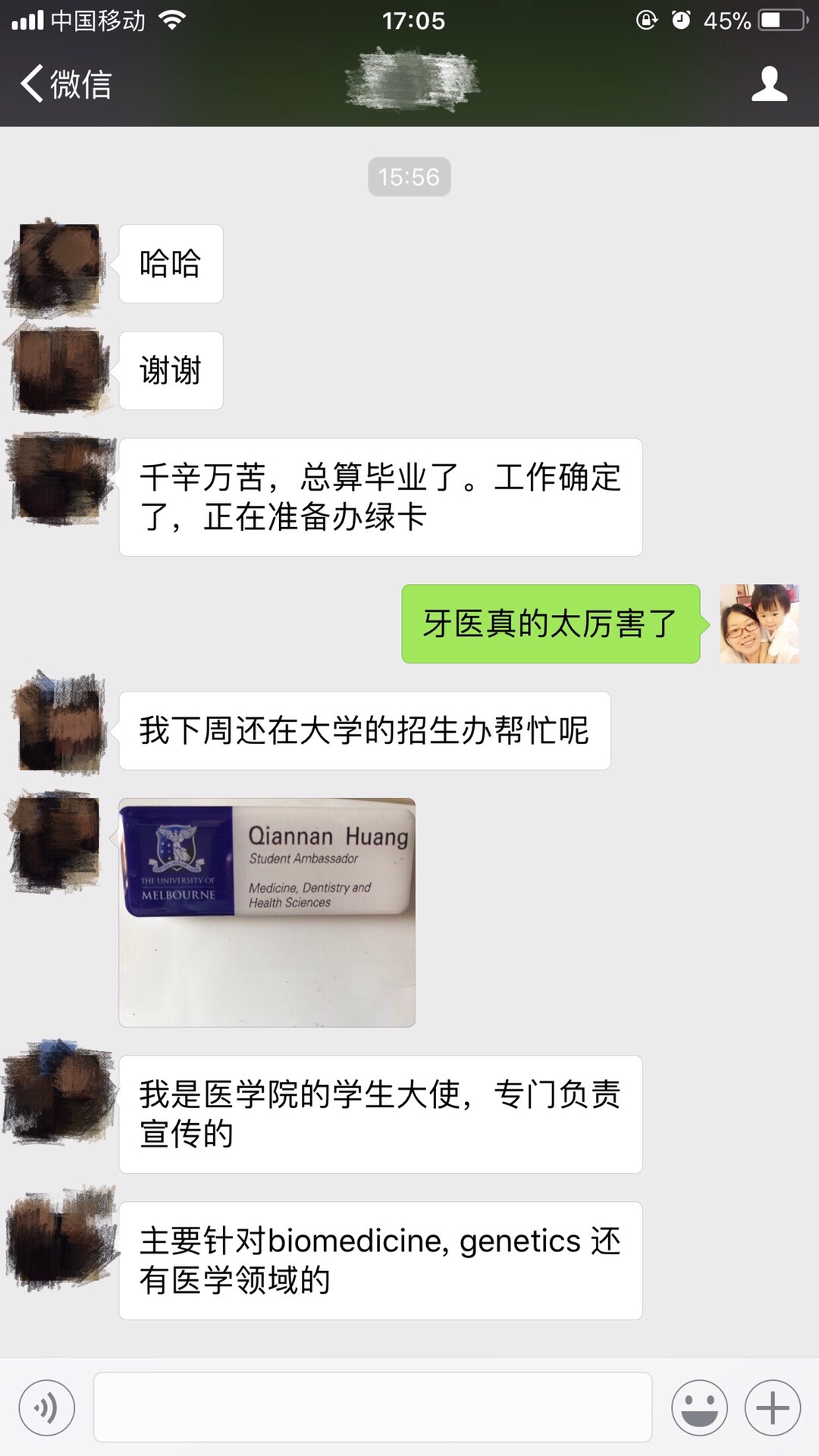This screenshot has width=819, height=1456.
Task: Go back to the 微信 chat list
Action: (x=66, y=83)
